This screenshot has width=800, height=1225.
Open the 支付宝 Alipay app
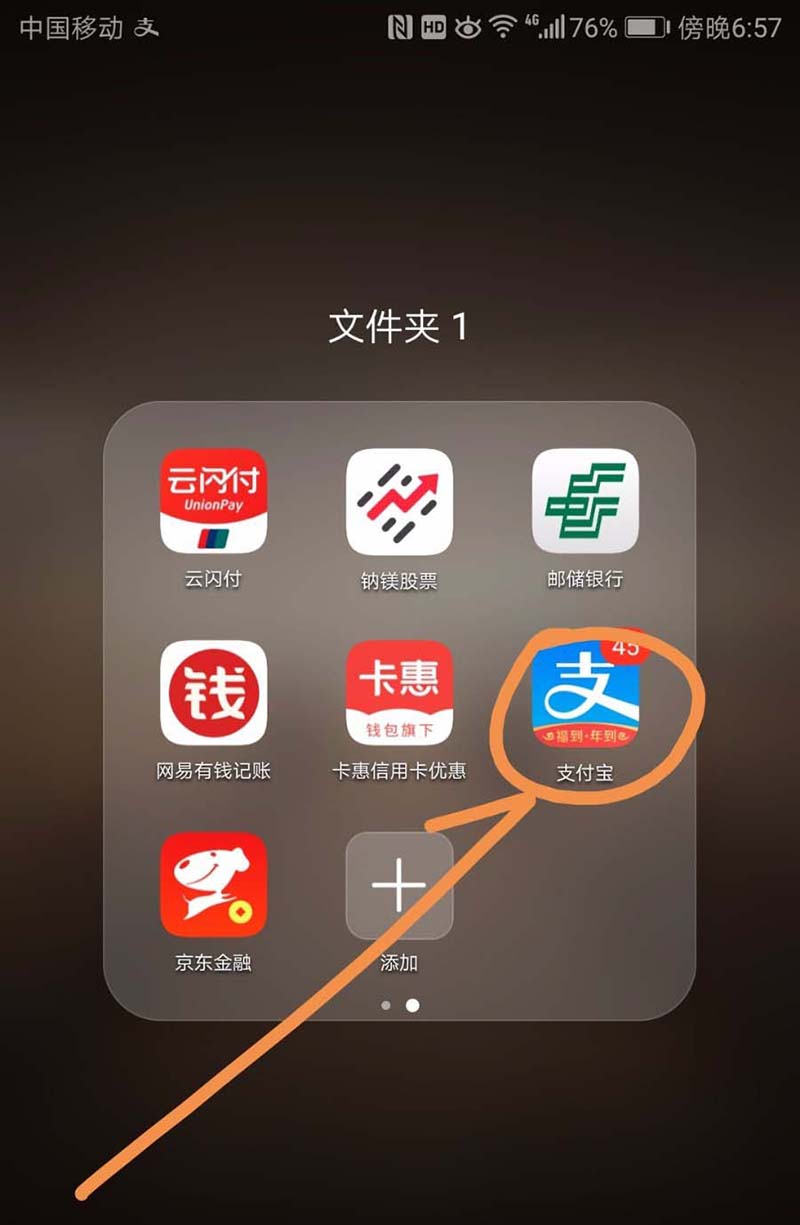point(585,693)
